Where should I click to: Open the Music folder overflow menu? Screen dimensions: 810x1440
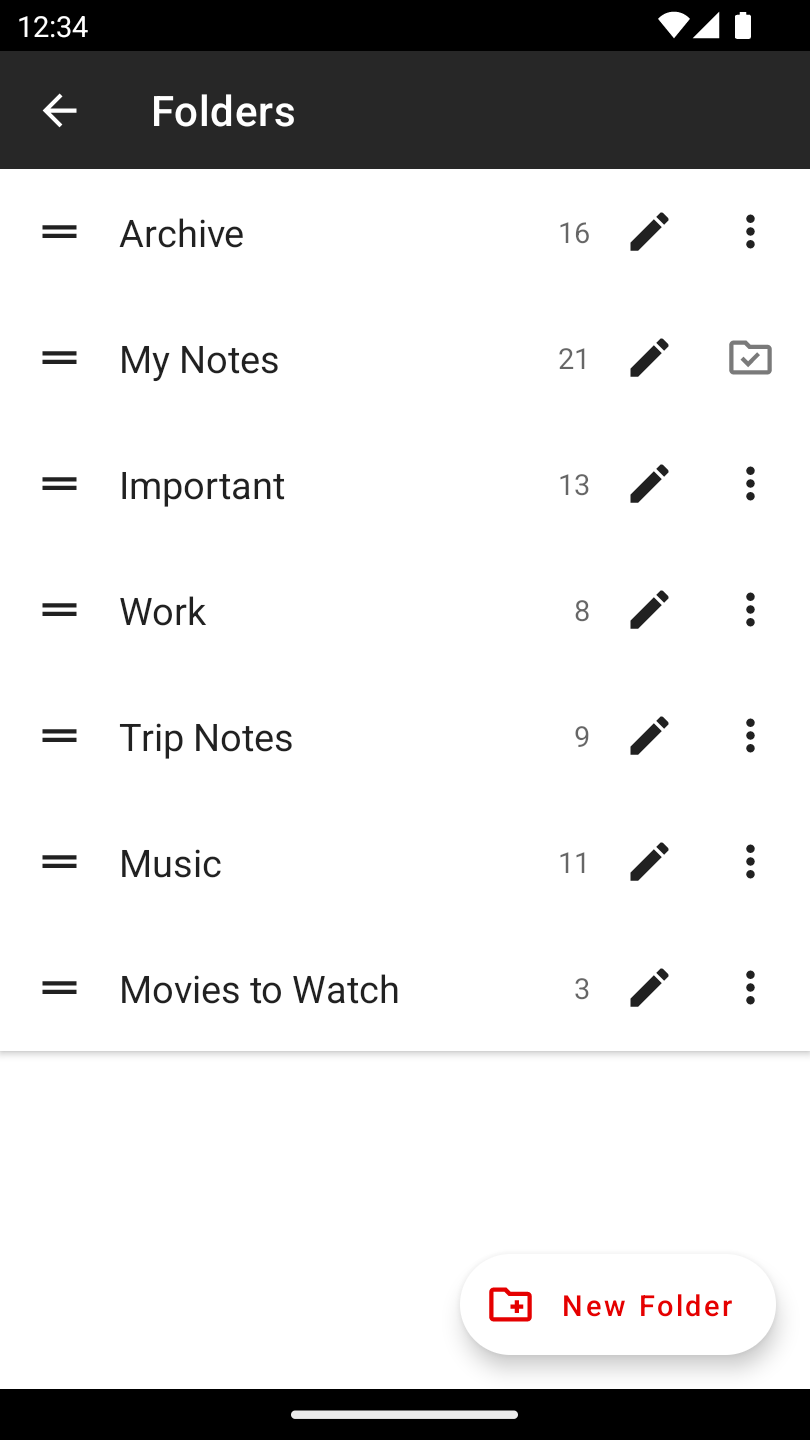pos(750,862)
